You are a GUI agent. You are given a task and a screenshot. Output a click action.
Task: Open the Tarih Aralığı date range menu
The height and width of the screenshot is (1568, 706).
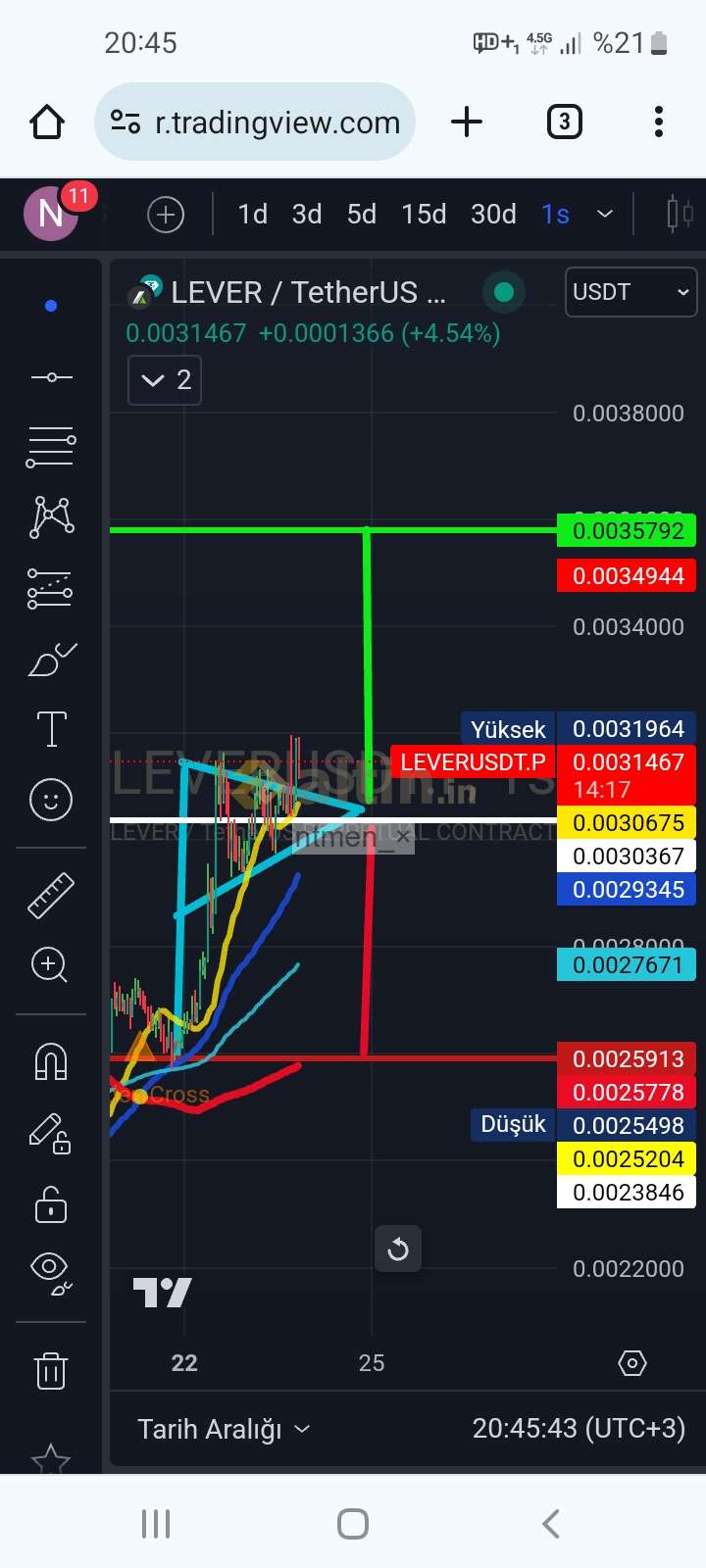[x=224, y=1429]
